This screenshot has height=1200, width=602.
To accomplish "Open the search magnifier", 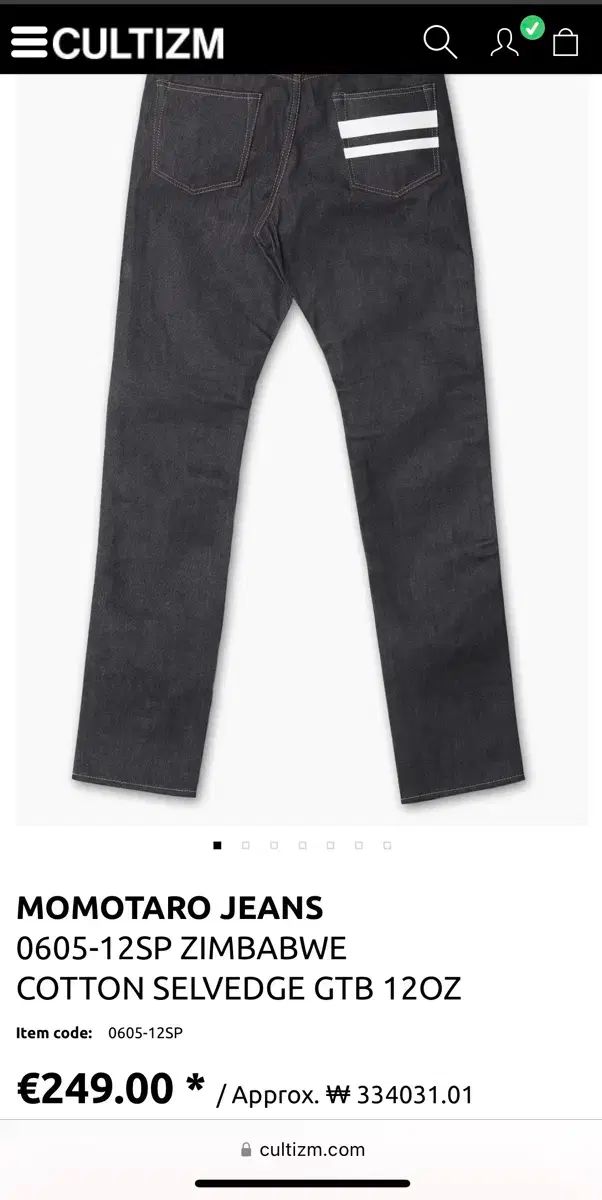I will tap(440, 42).
